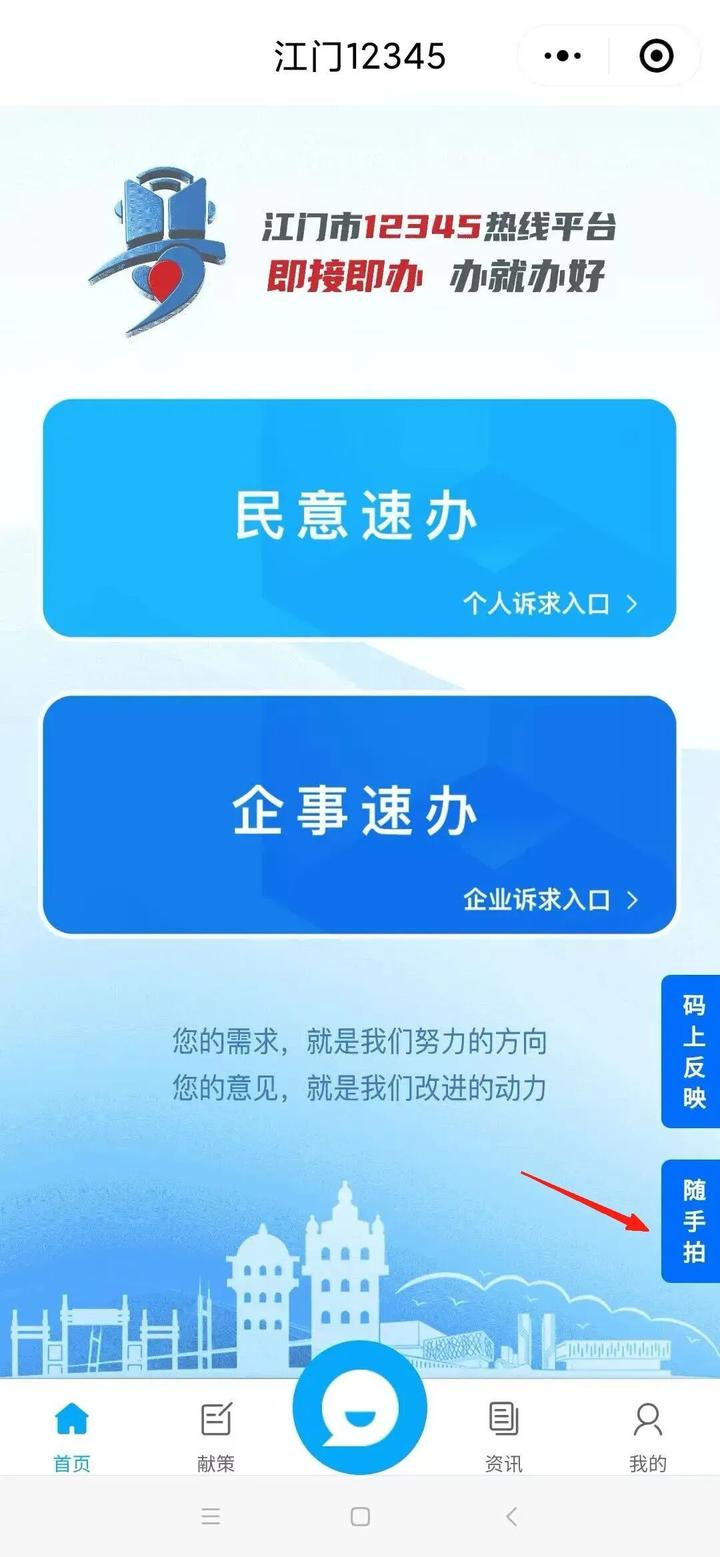This screenshot has width=720, height=1557.
Task: Close the mini program with the circle icon
Action: coord(656,56)
